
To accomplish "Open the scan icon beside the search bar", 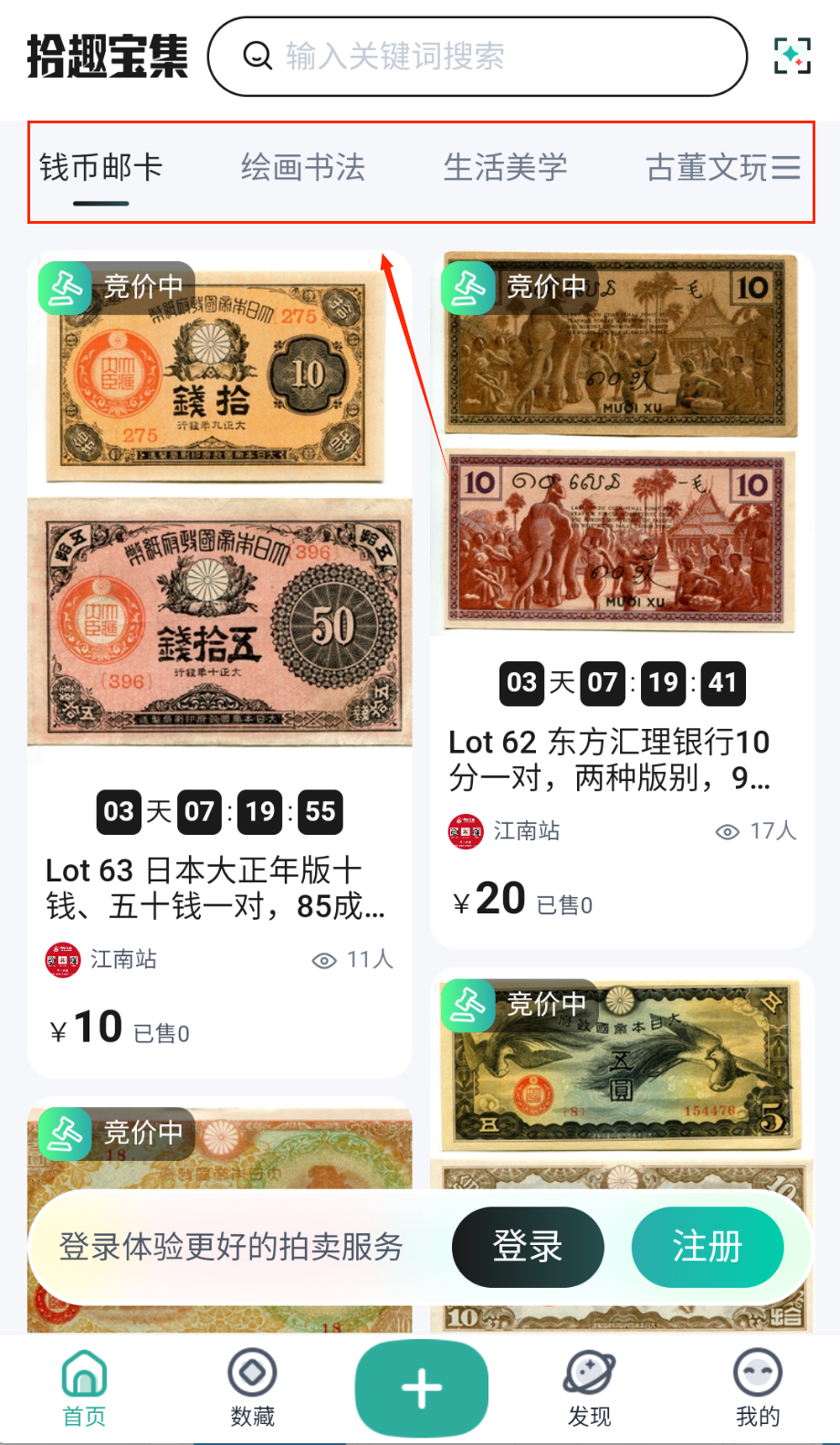I will (792, 57).
